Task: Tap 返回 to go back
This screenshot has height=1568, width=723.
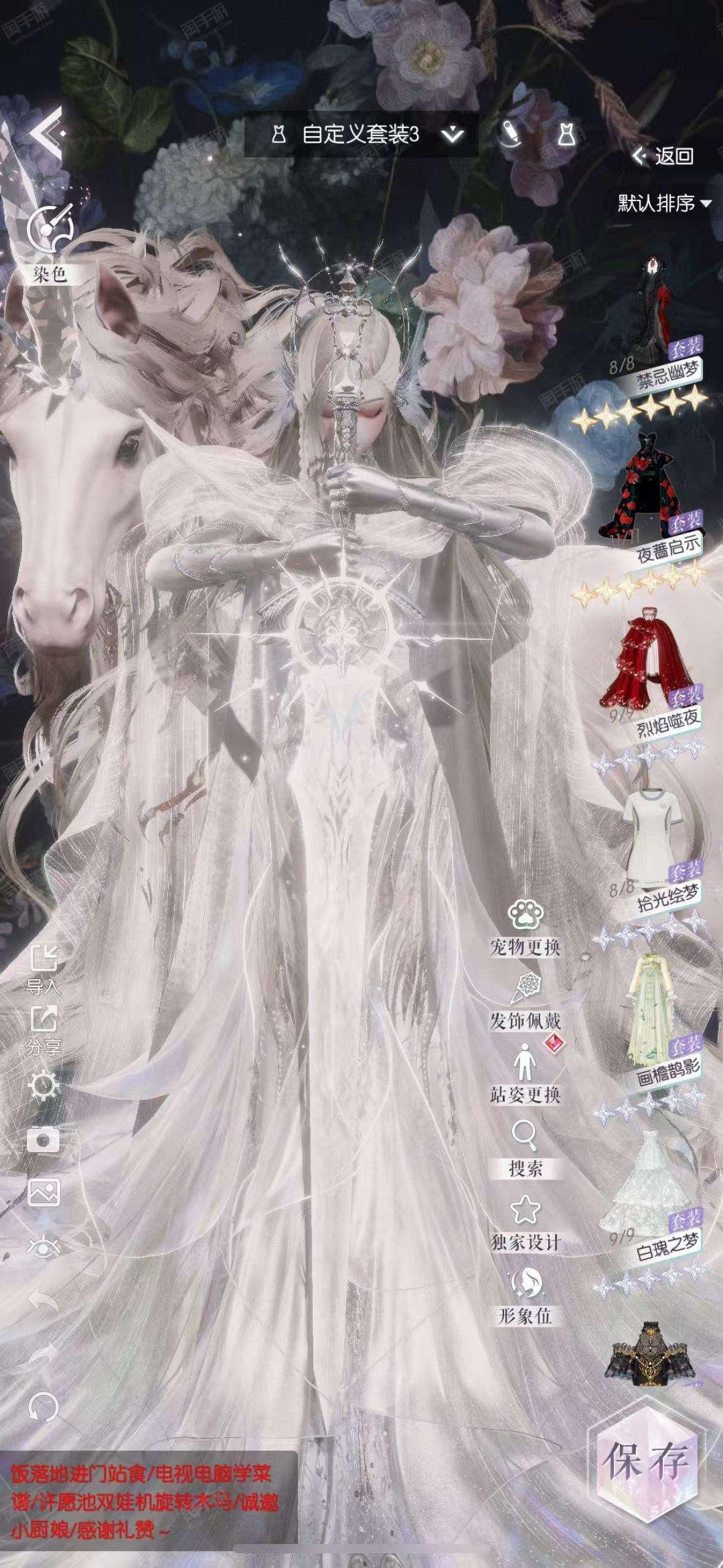Action: pyautogui.click(x=664, y=156)
